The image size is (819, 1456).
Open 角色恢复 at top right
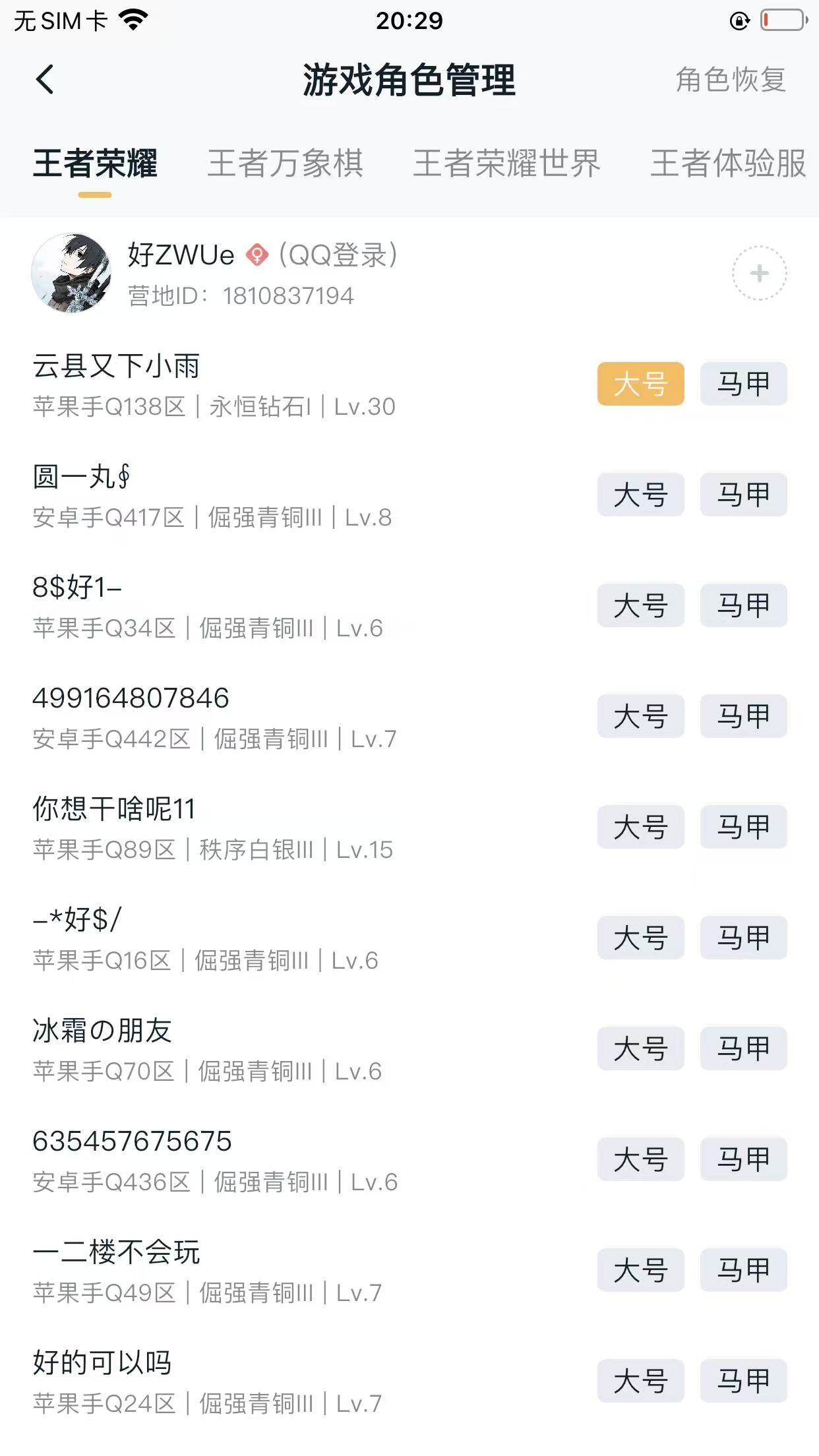coord(729,80)
